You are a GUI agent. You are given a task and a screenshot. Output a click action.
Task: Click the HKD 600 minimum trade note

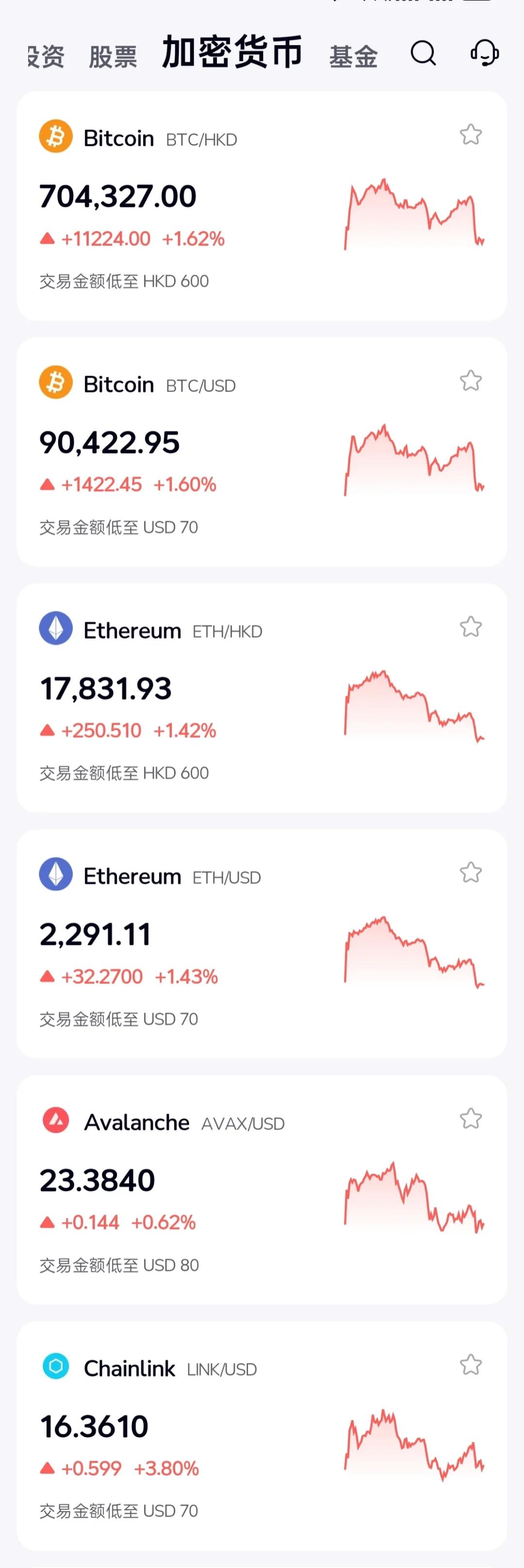point(123,281)
